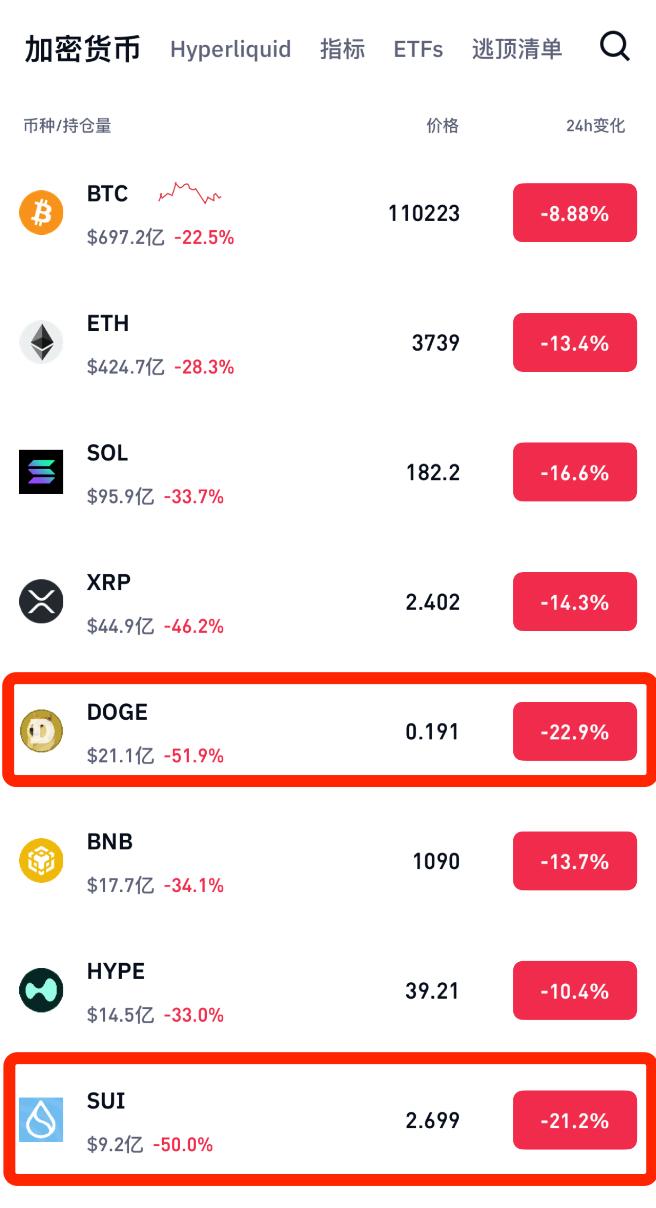Image resolution: width=656 pixels, height=1208 pixels.
Task: Open the search icon
Action: tap(614, 46)
